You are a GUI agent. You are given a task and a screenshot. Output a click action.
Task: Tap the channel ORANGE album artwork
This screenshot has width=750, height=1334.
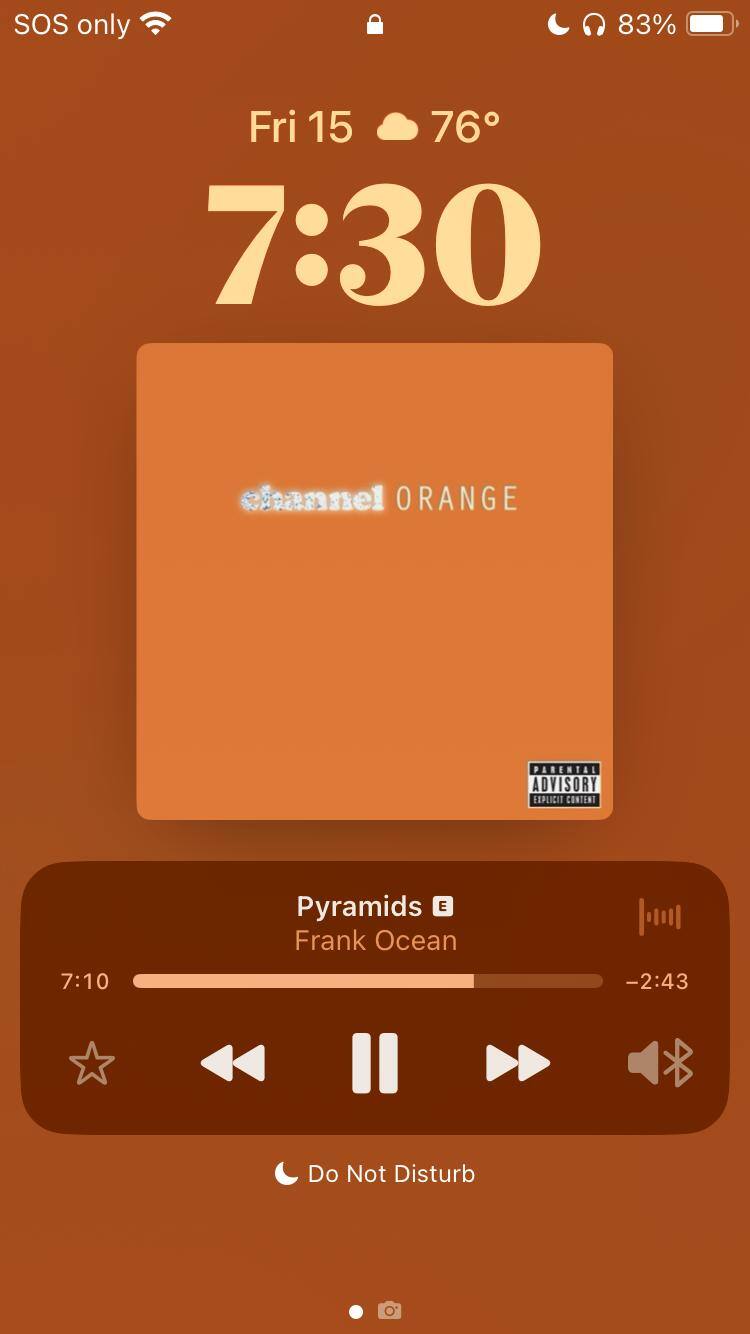point(374,581)
